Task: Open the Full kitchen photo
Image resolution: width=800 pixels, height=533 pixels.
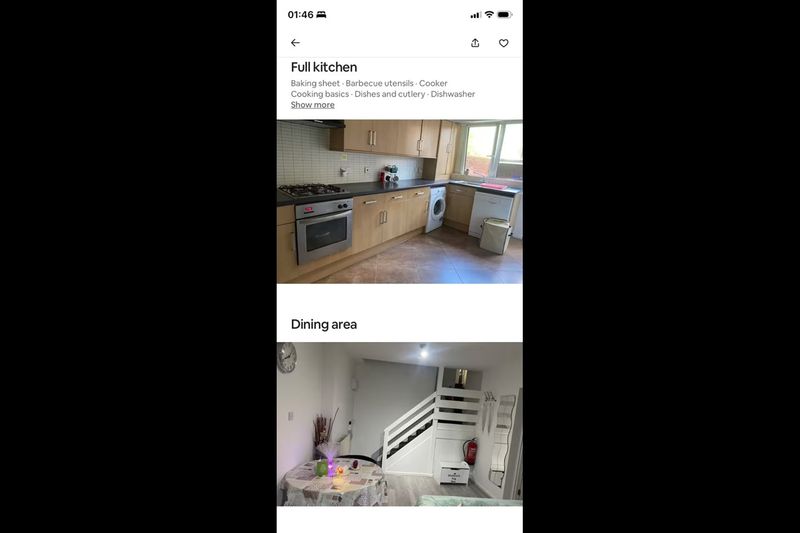Action: 399,201
